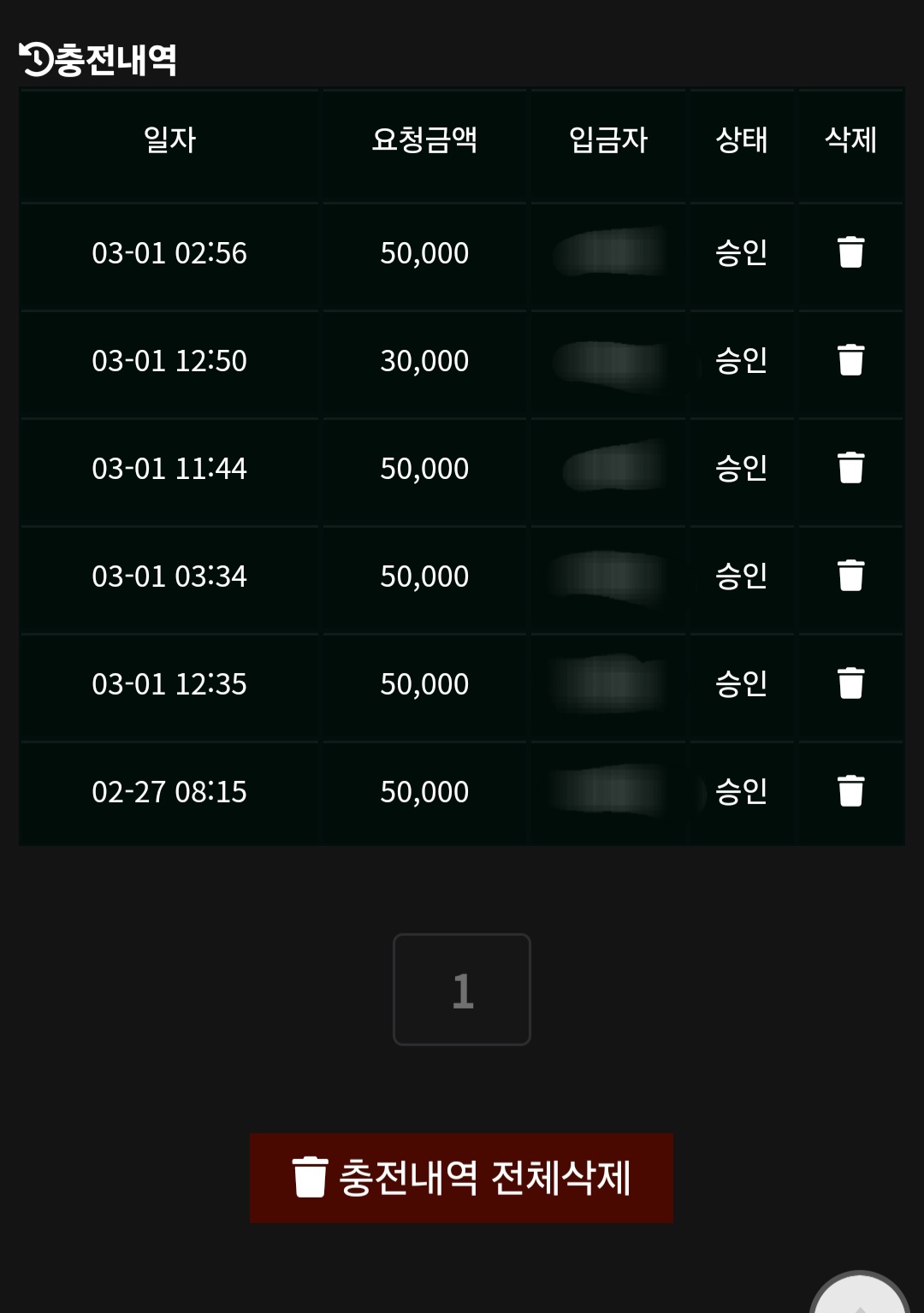Tap 충전내역 전체삭제 button
Image resolution: width=924 pixels, height=1313 pixels.
pyautogui.click(x=461, y=1178)
